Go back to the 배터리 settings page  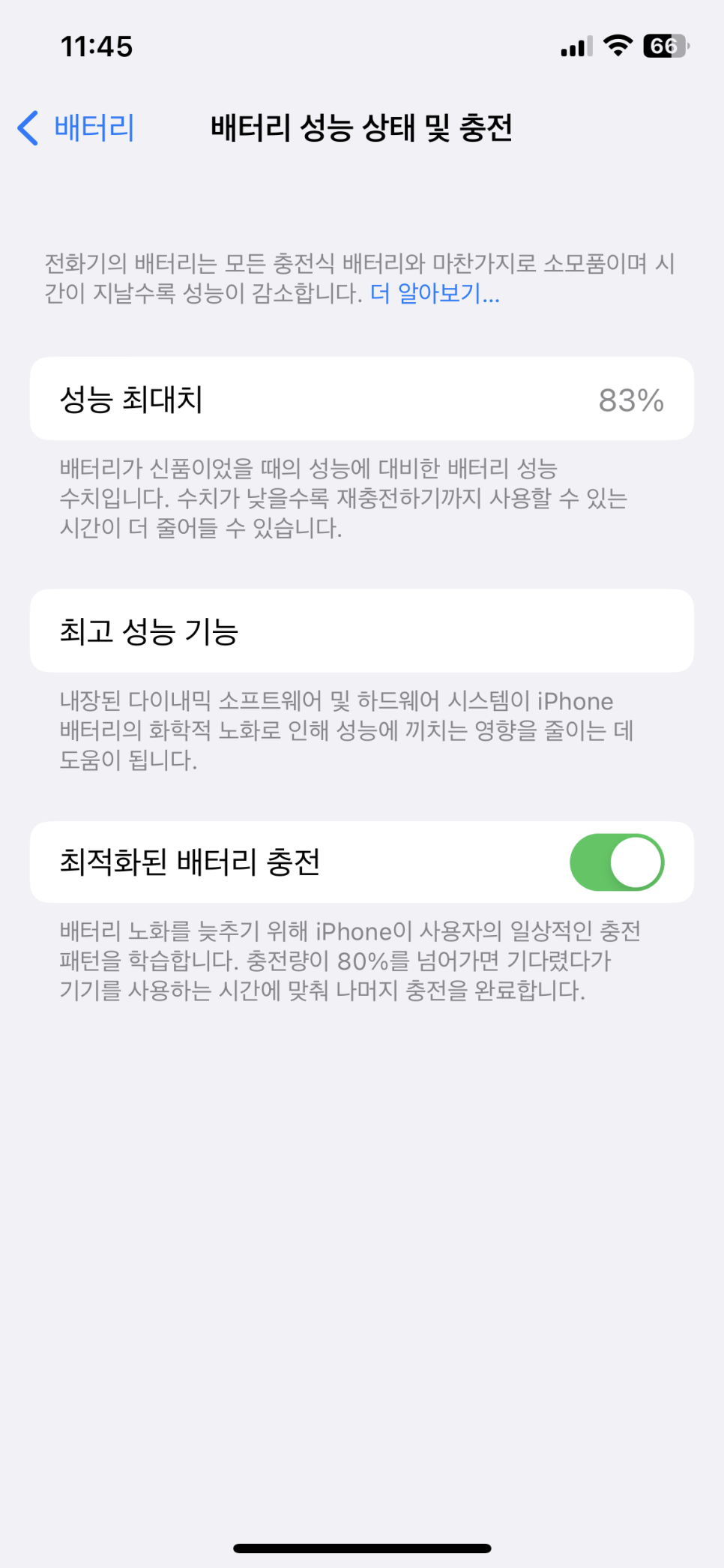point(76,127)
